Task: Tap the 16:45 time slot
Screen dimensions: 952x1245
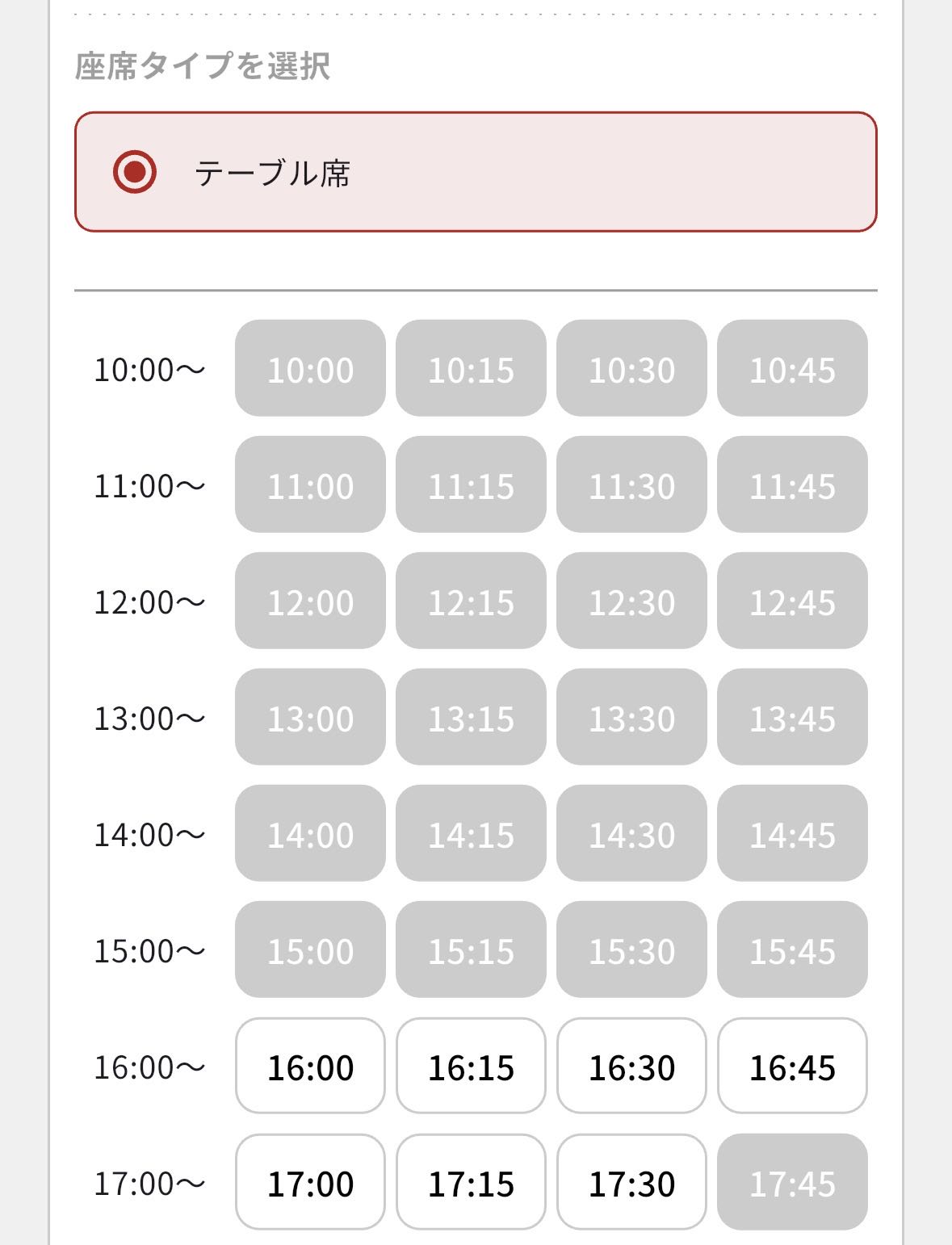Action: [792, 1067]
